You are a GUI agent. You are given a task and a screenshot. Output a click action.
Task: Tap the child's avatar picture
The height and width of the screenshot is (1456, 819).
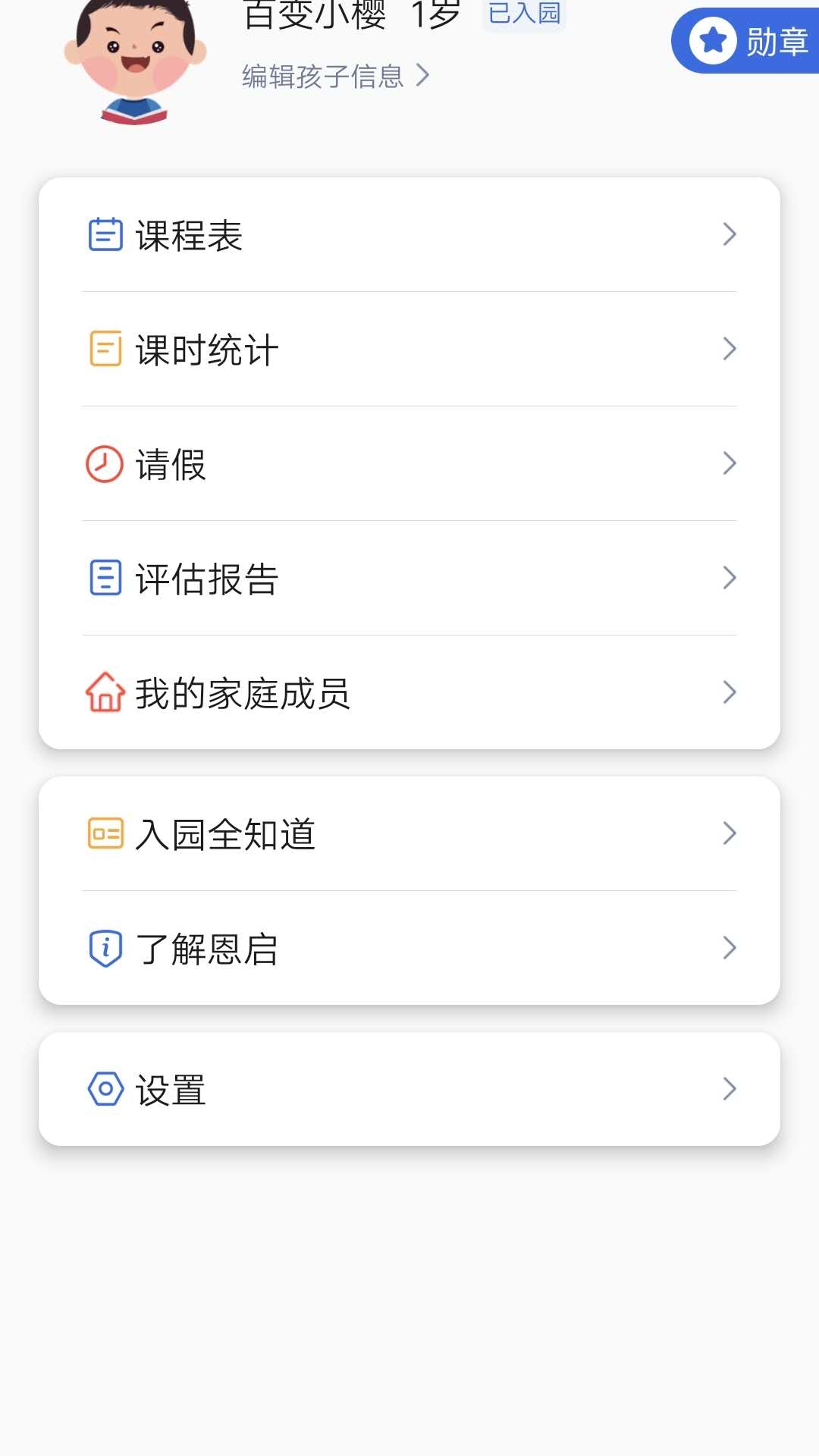(135, 61)
